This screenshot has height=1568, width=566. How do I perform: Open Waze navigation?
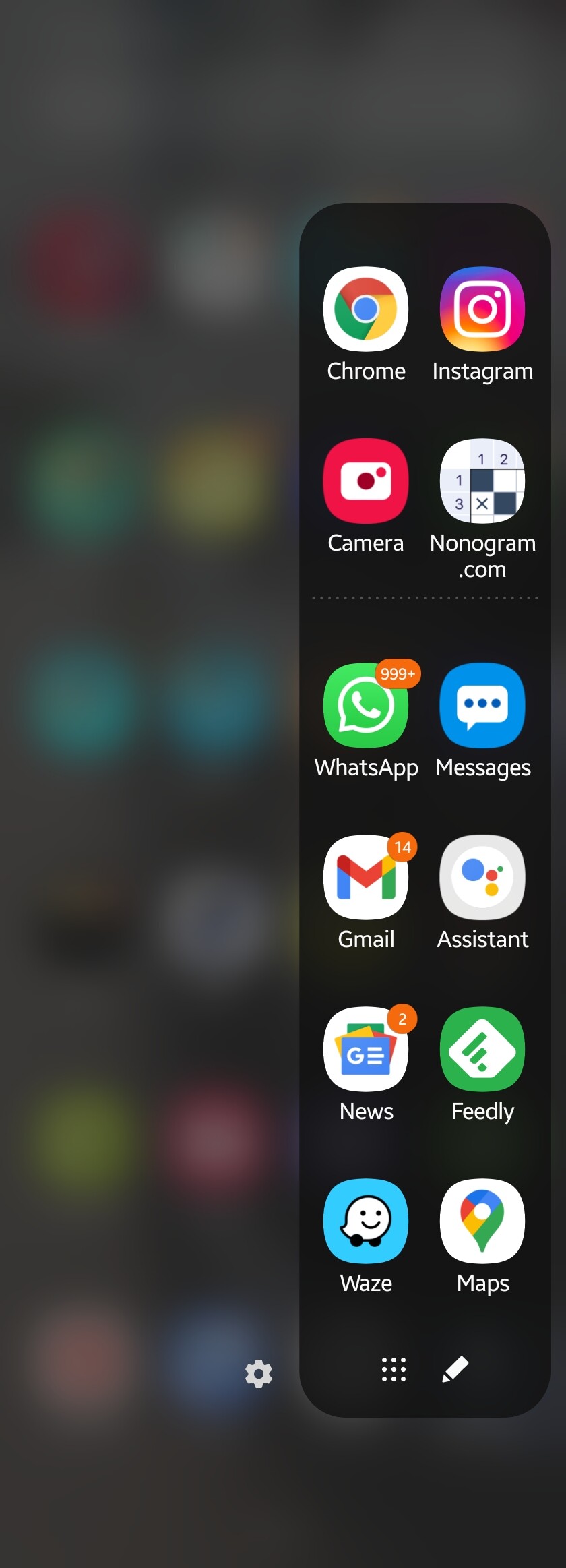[x=366, y=1222]
